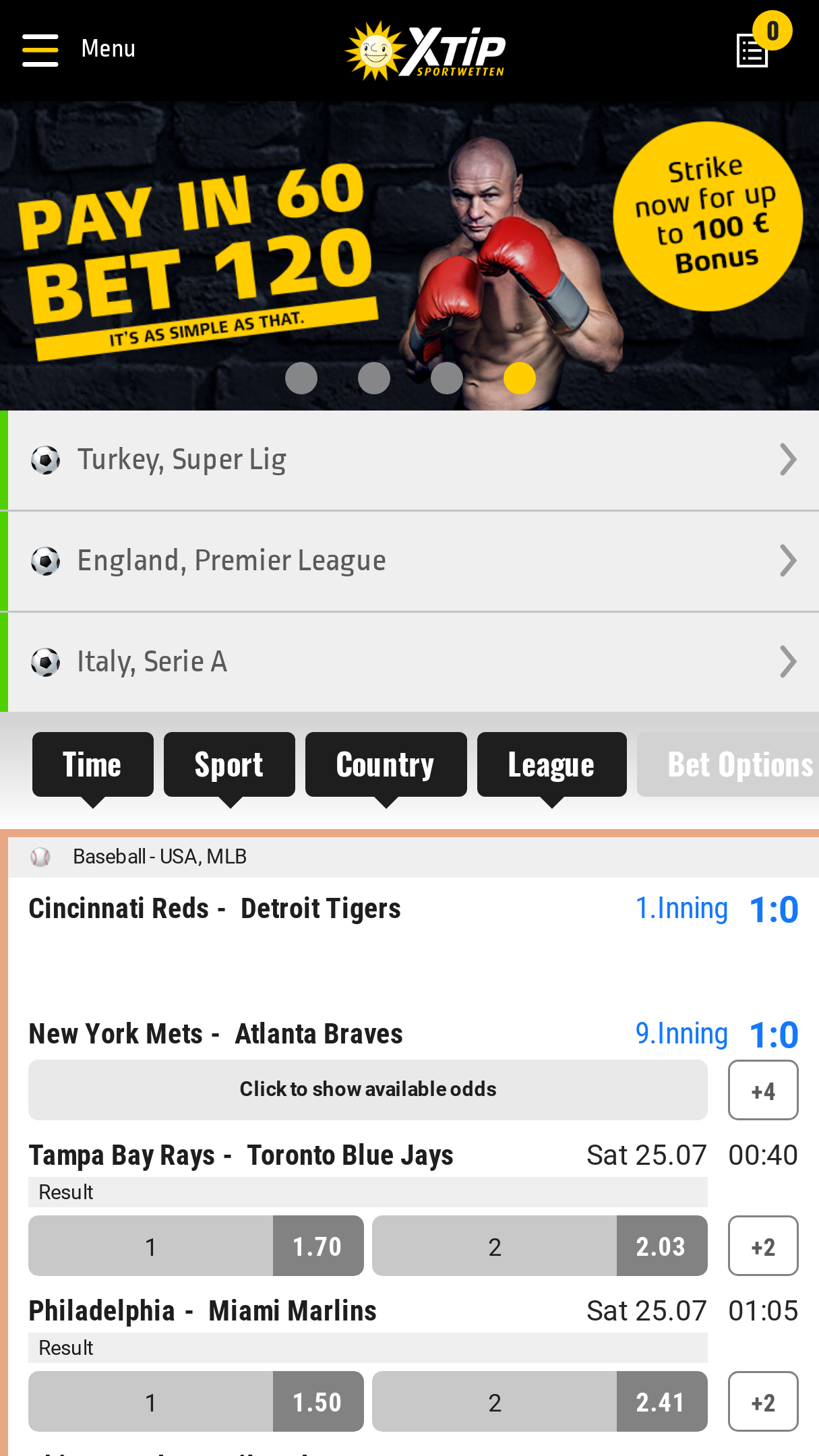
Task: Show +4 more bets for Mets game
Action: 763,1091
